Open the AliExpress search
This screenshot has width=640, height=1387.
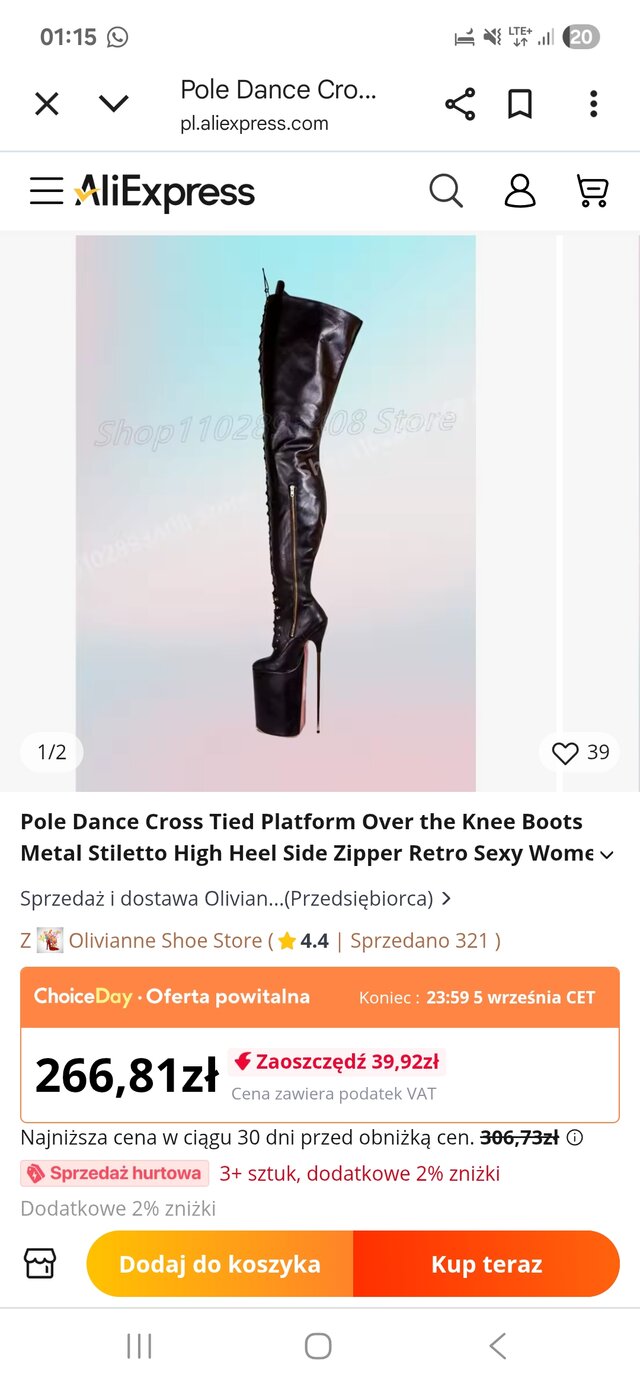(x=446, y=190)
